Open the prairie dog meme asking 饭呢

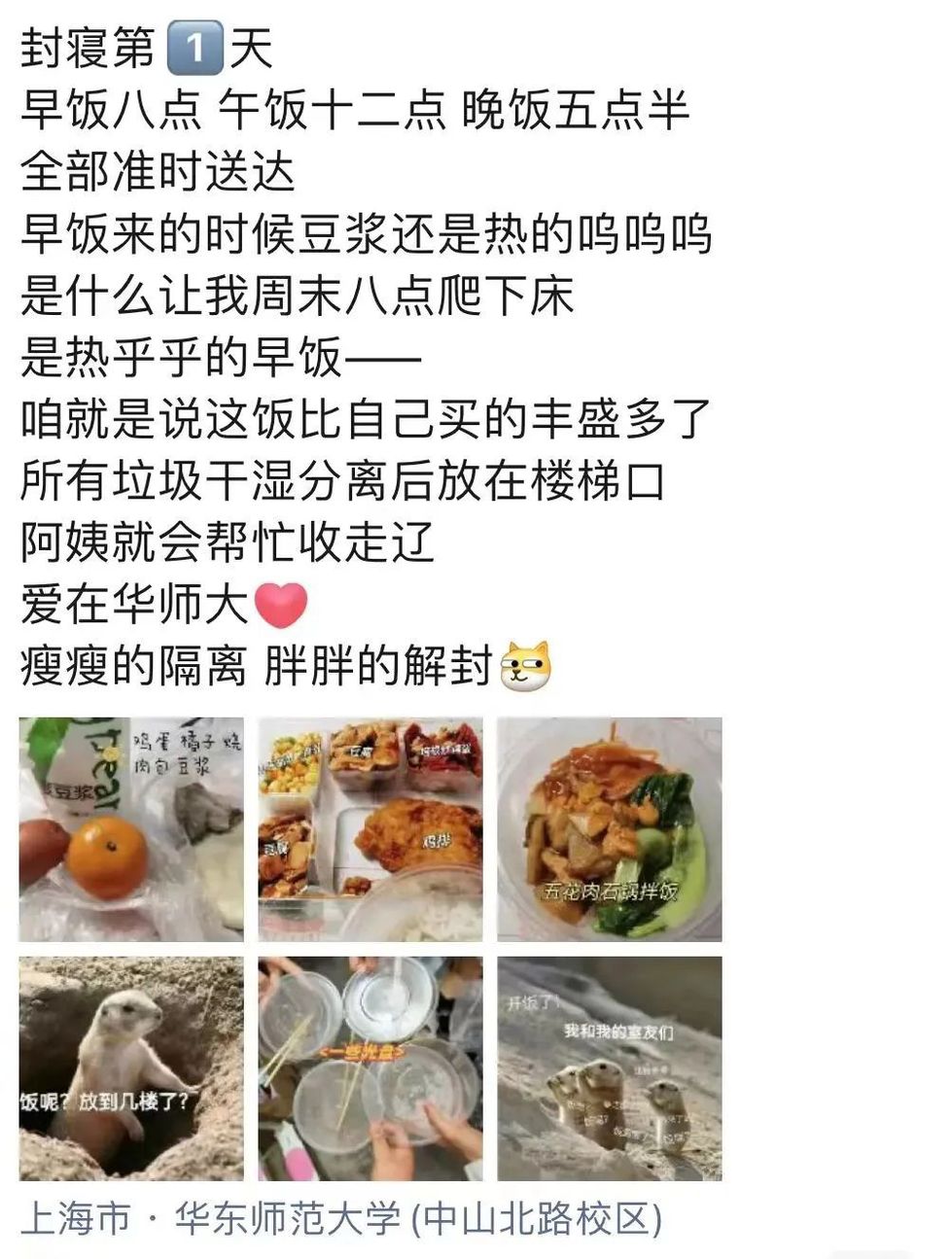point(131,1068)
